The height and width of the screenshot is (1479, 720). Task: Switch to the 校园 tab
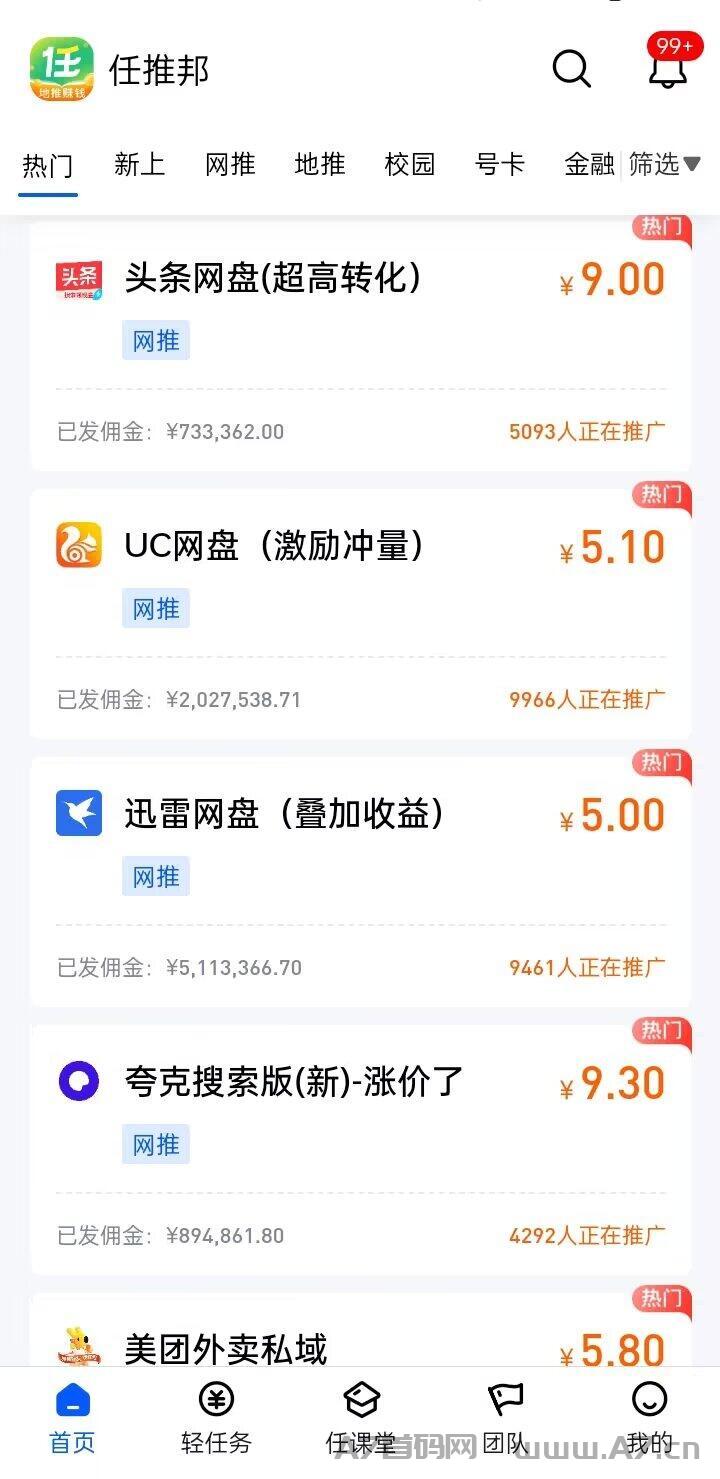coord(410,164)
